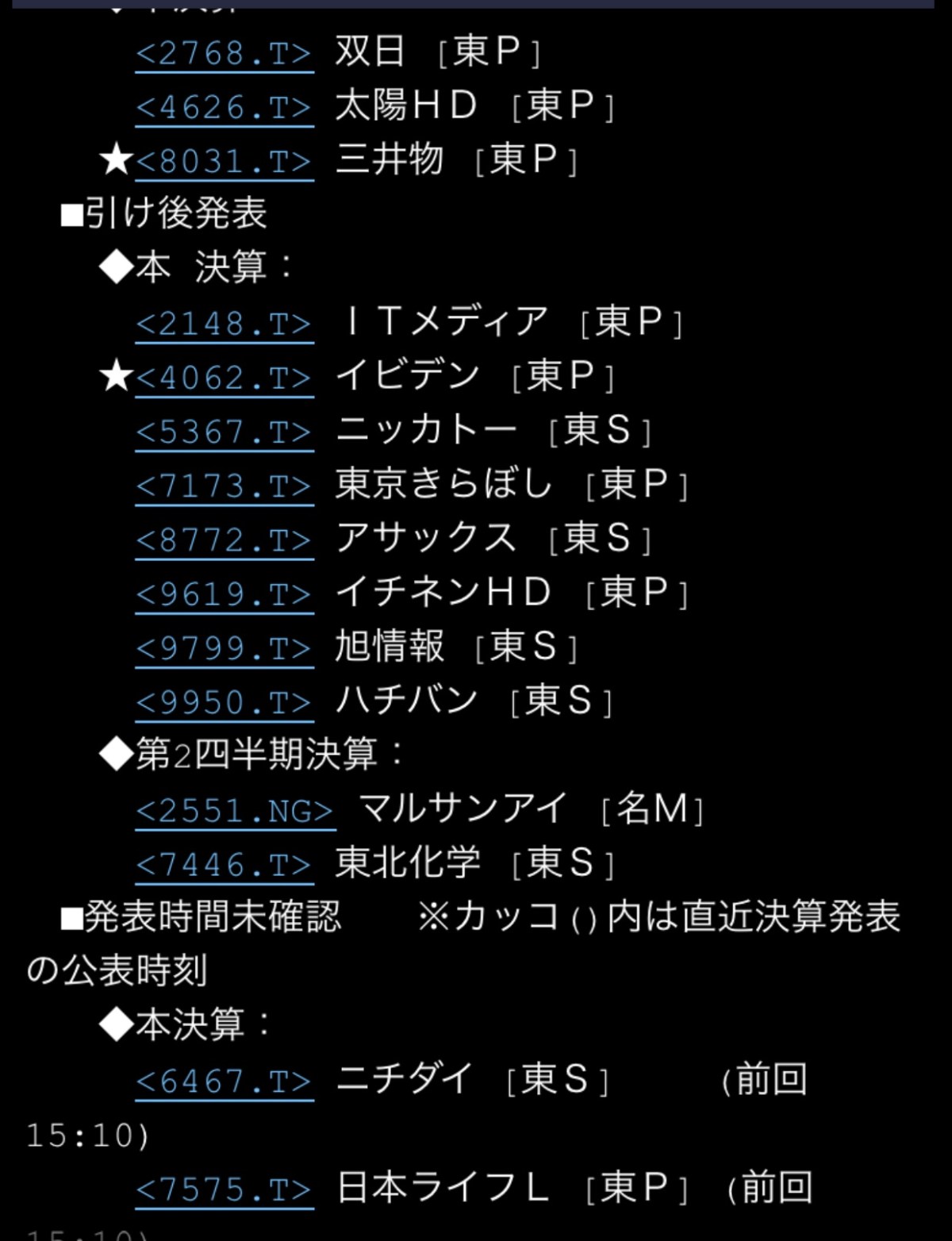Image resolution: width=952 pixels, height=1241 pixels.
Task: View the 7173.T link for 東京きらぼし
Action: click(x=224, y=486)
